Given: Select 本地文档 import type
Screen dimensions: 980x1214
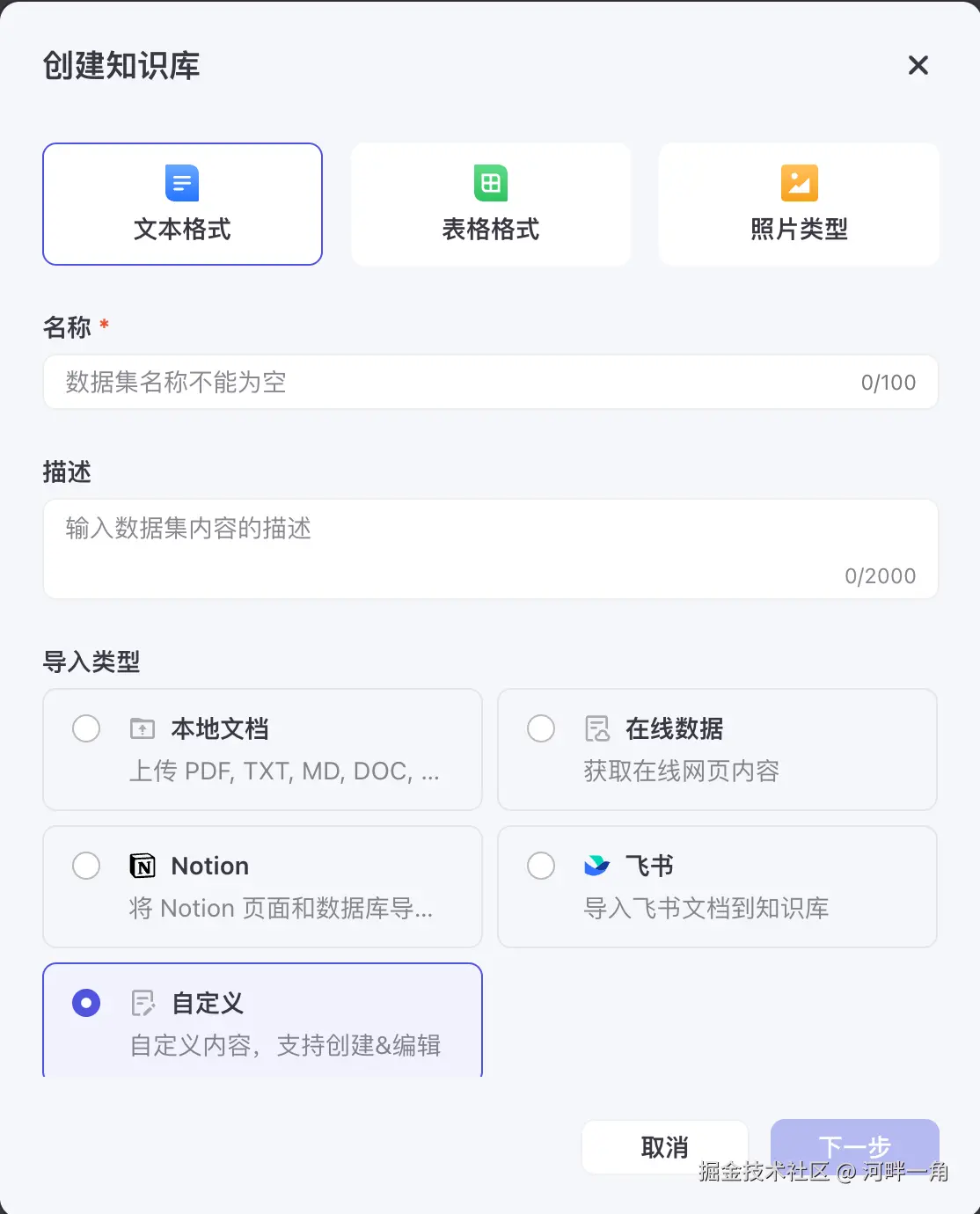Looking at the screenshot, I should [262, 749].
